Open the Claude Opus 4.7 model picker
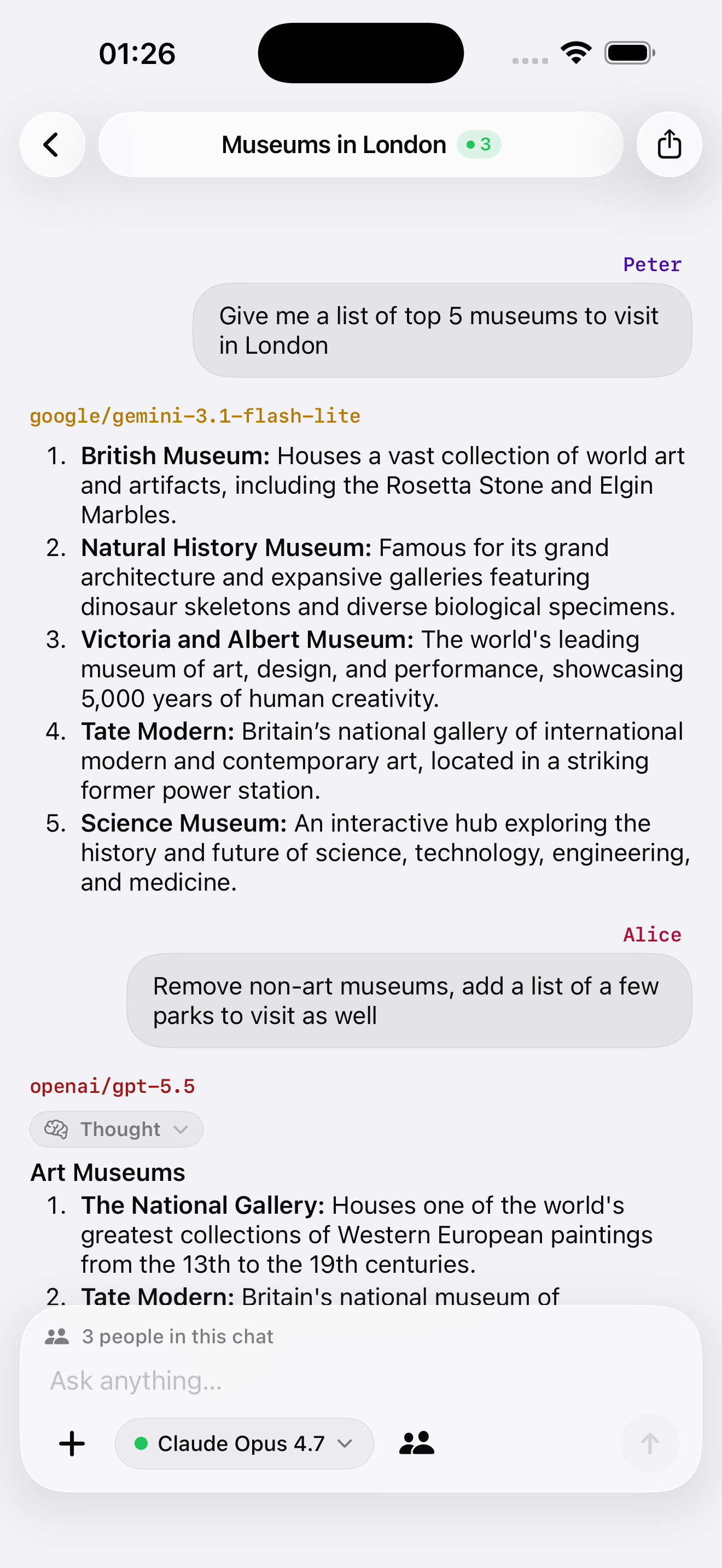The height and width of the screenshot is (1568, 722). tap(244, 1443)
